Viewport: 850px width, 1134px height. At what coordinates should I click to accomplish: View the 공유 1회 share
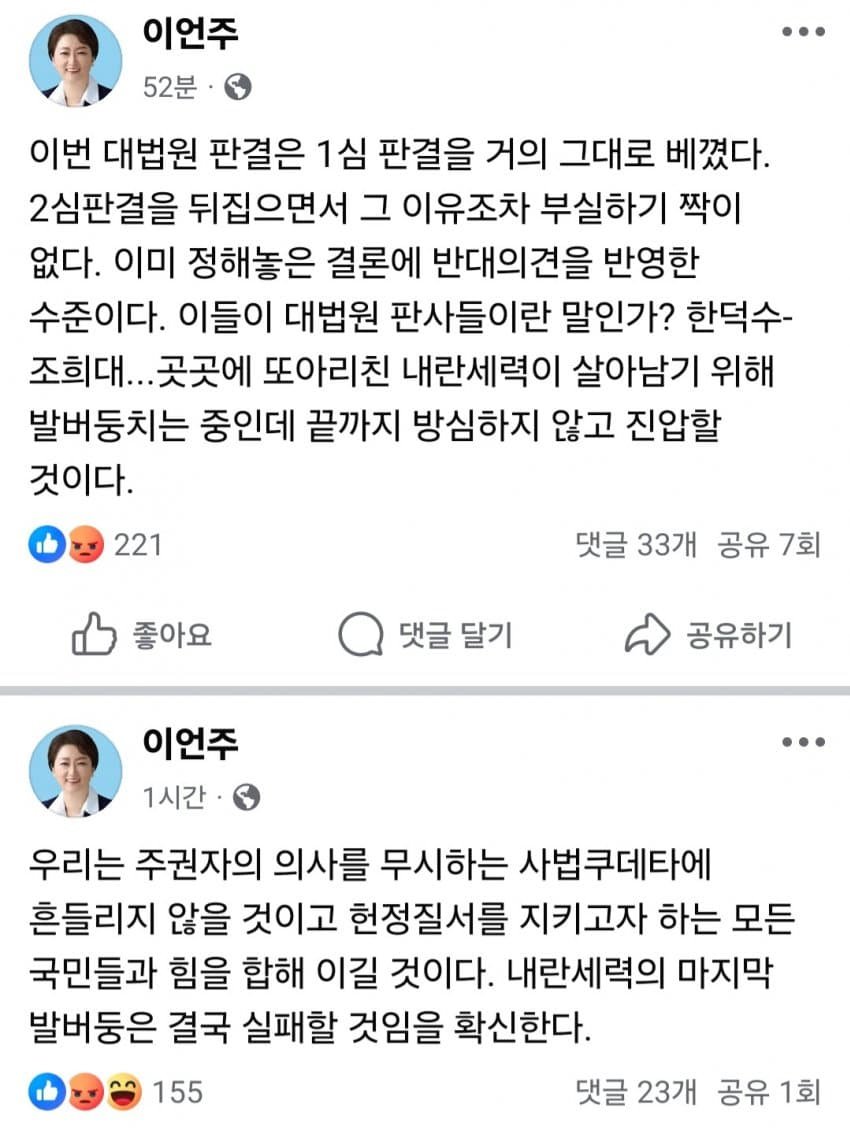[769, 1092]
